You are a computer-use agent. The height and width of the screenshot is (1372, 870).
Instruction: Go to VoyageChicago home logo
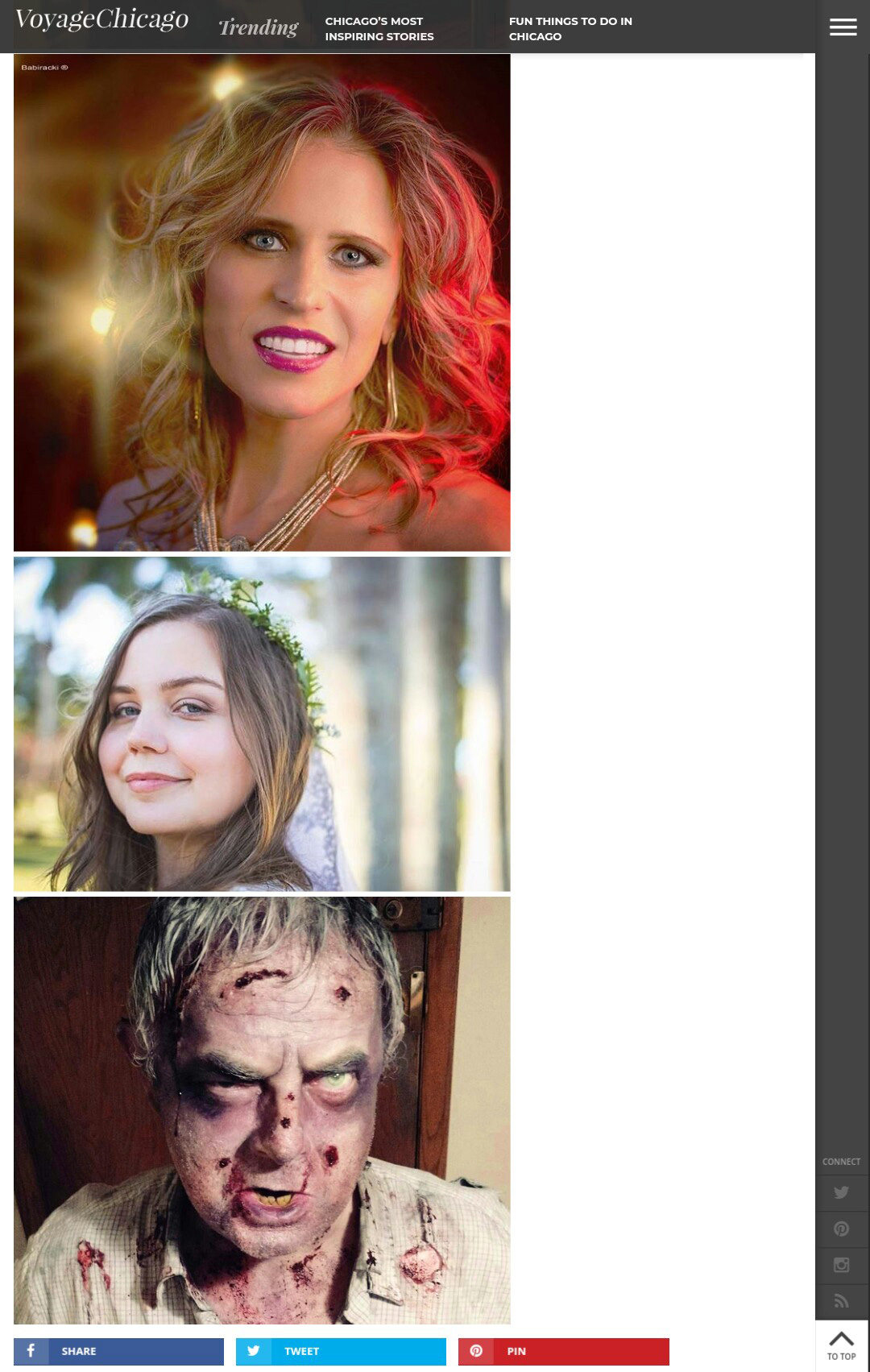101,19
